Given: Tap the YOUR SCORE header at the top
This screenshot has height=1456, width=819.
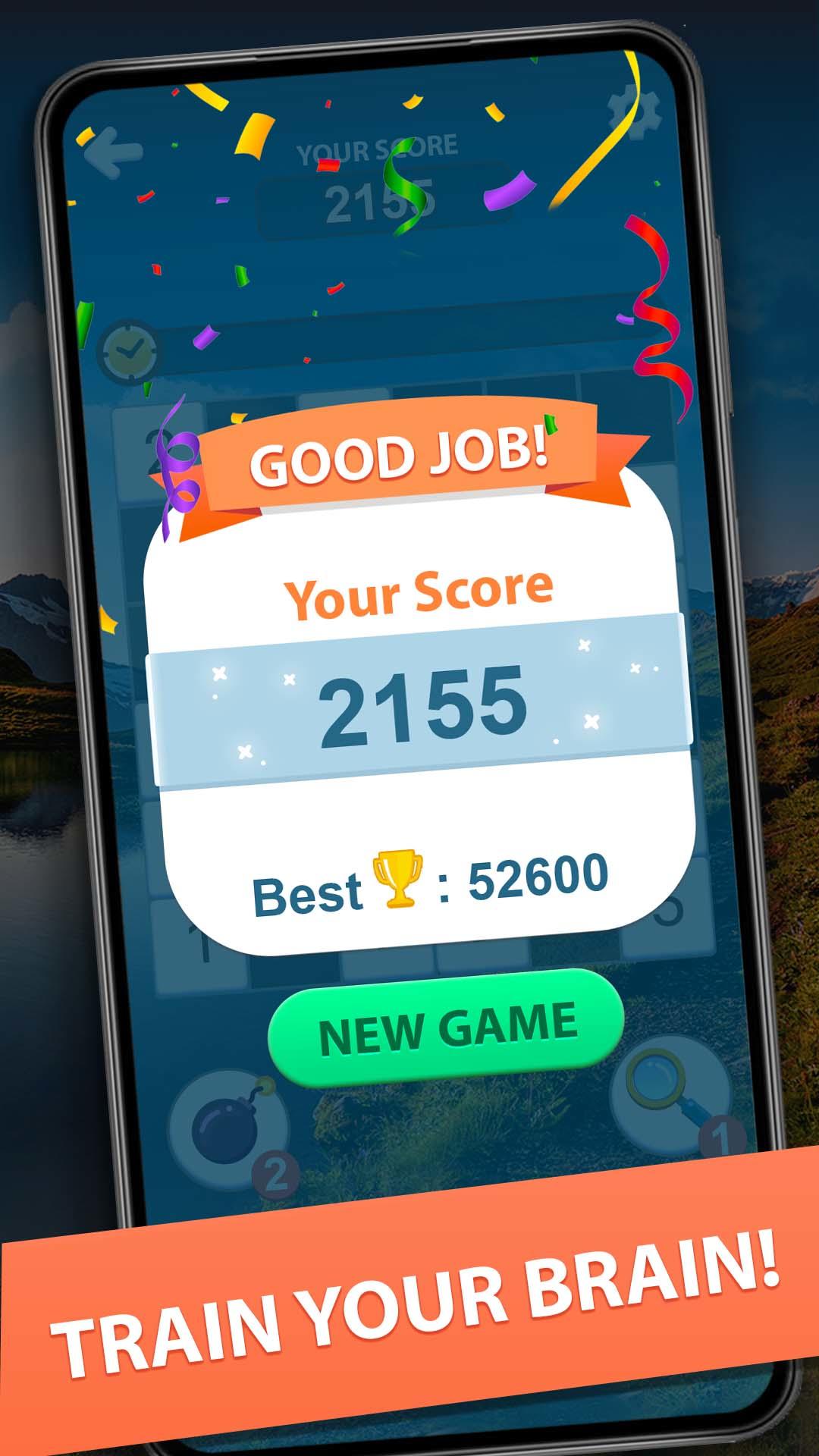Looking at the screenshot, I should (x=381, y=148).
